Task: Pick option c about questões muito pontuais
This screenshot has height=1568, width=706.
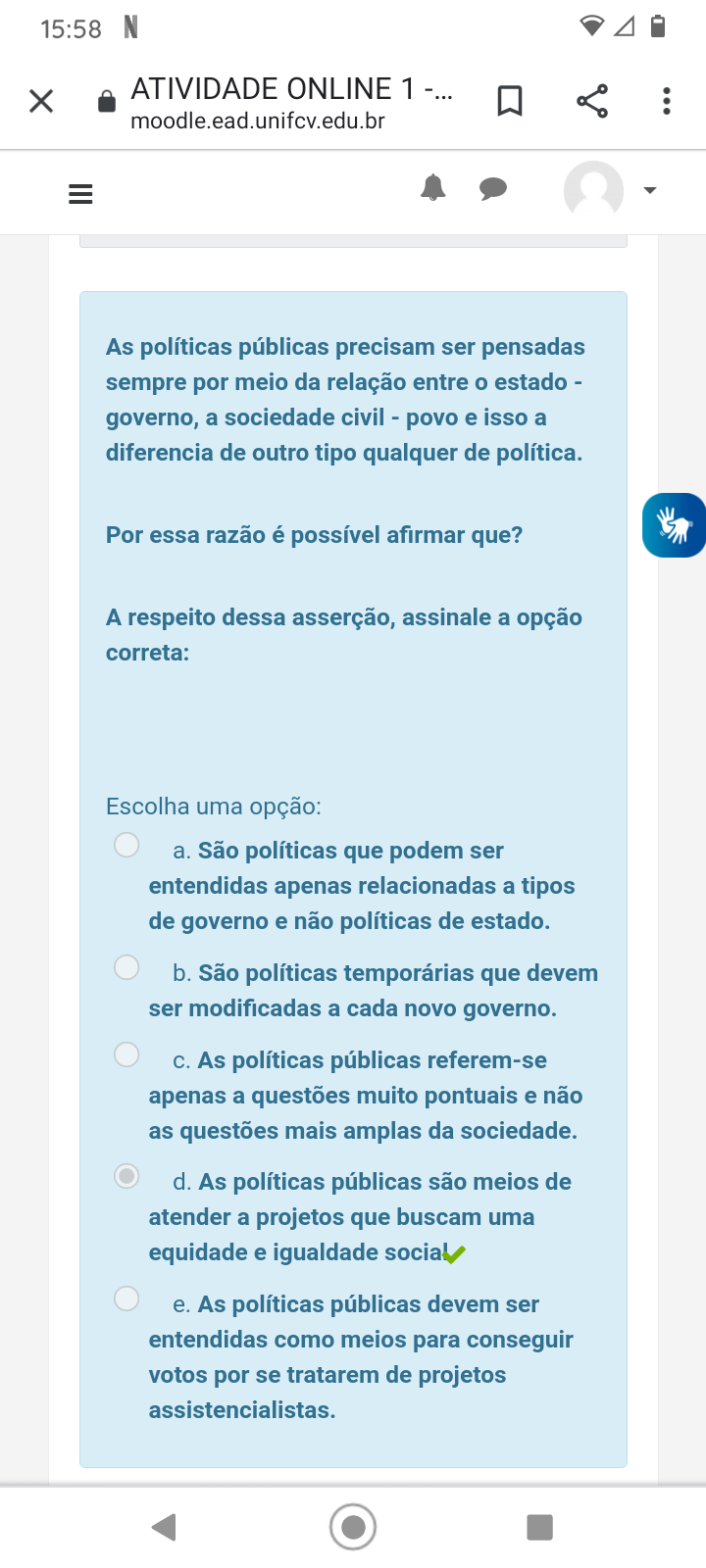Action: 126,1054
